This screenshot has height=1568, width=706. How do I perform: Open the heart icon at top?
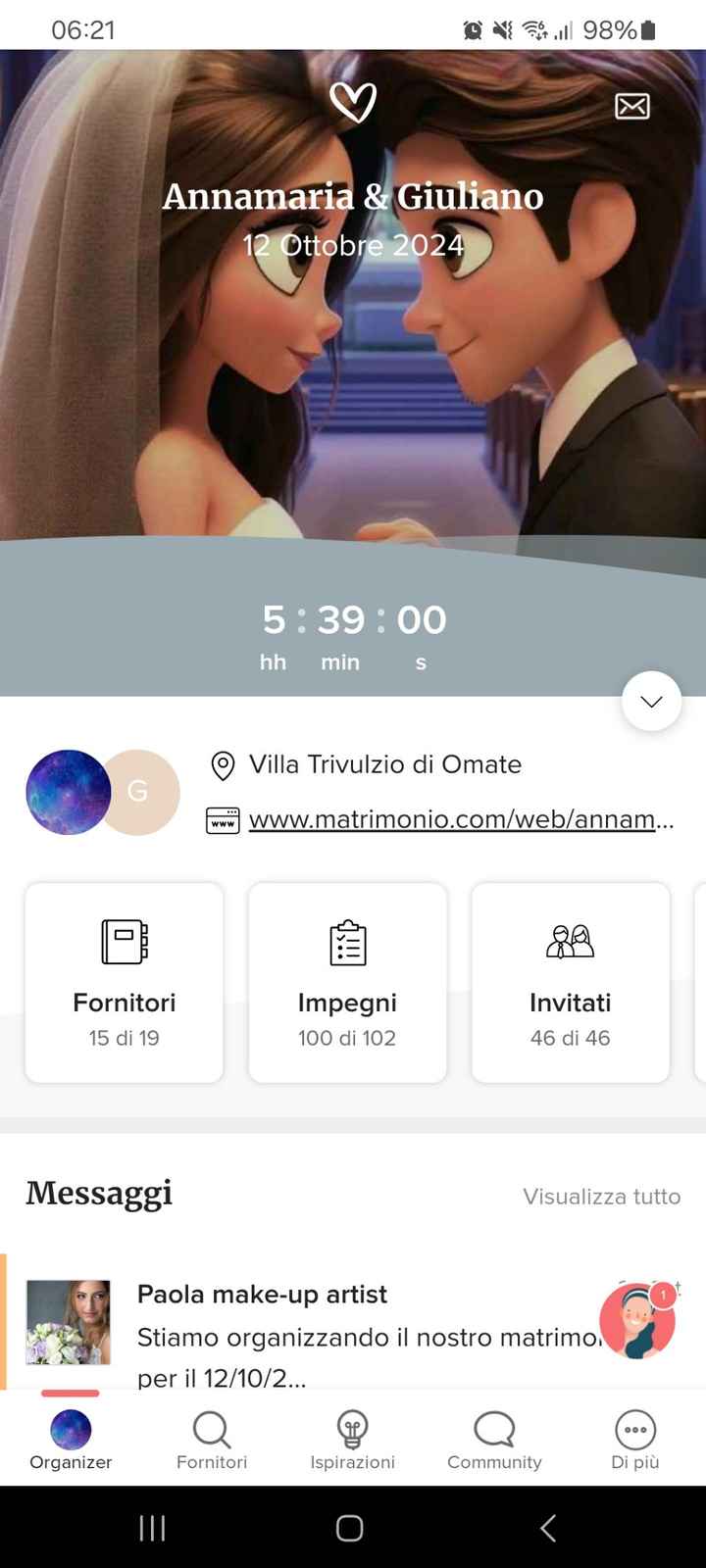tap(354, 102)
